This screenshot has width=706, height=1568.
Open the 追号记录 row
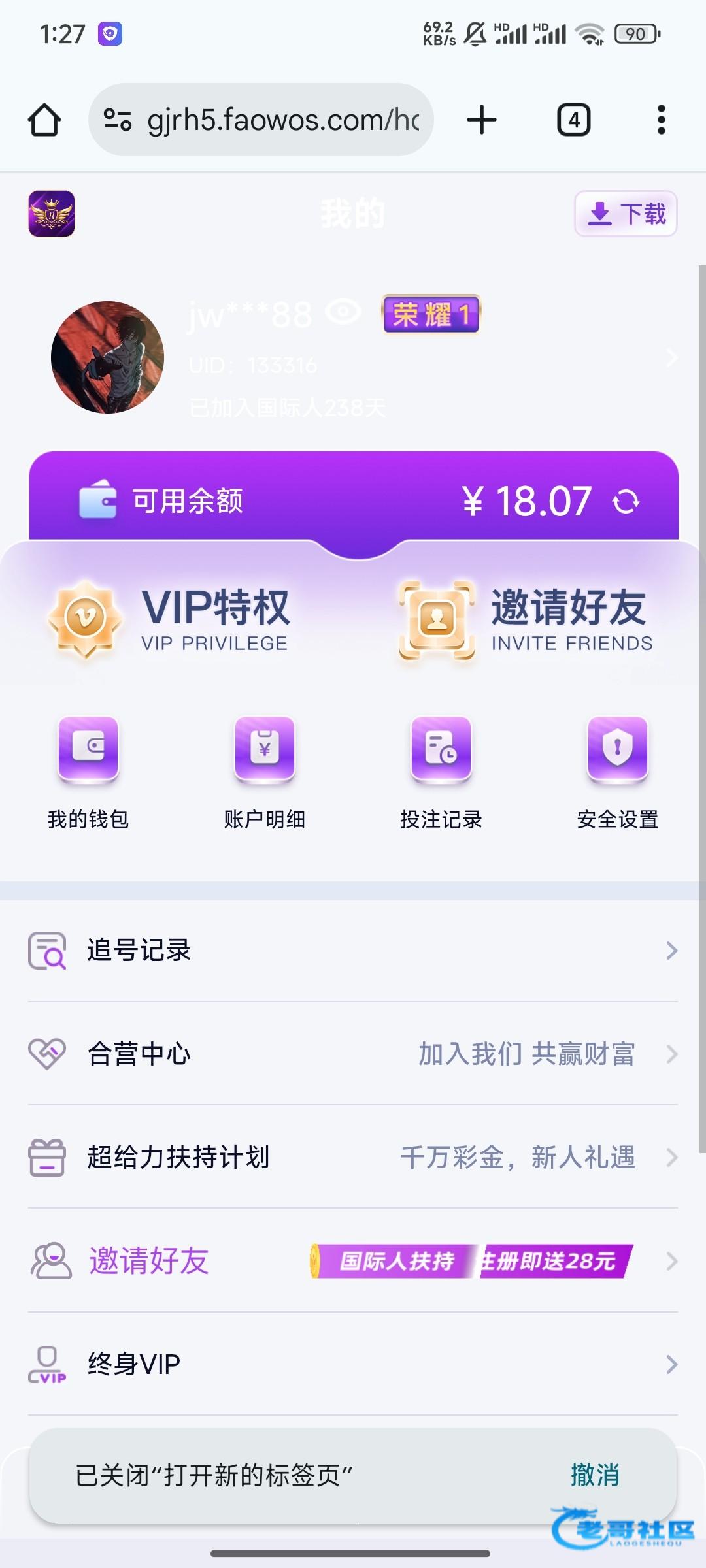pos(353,951)
